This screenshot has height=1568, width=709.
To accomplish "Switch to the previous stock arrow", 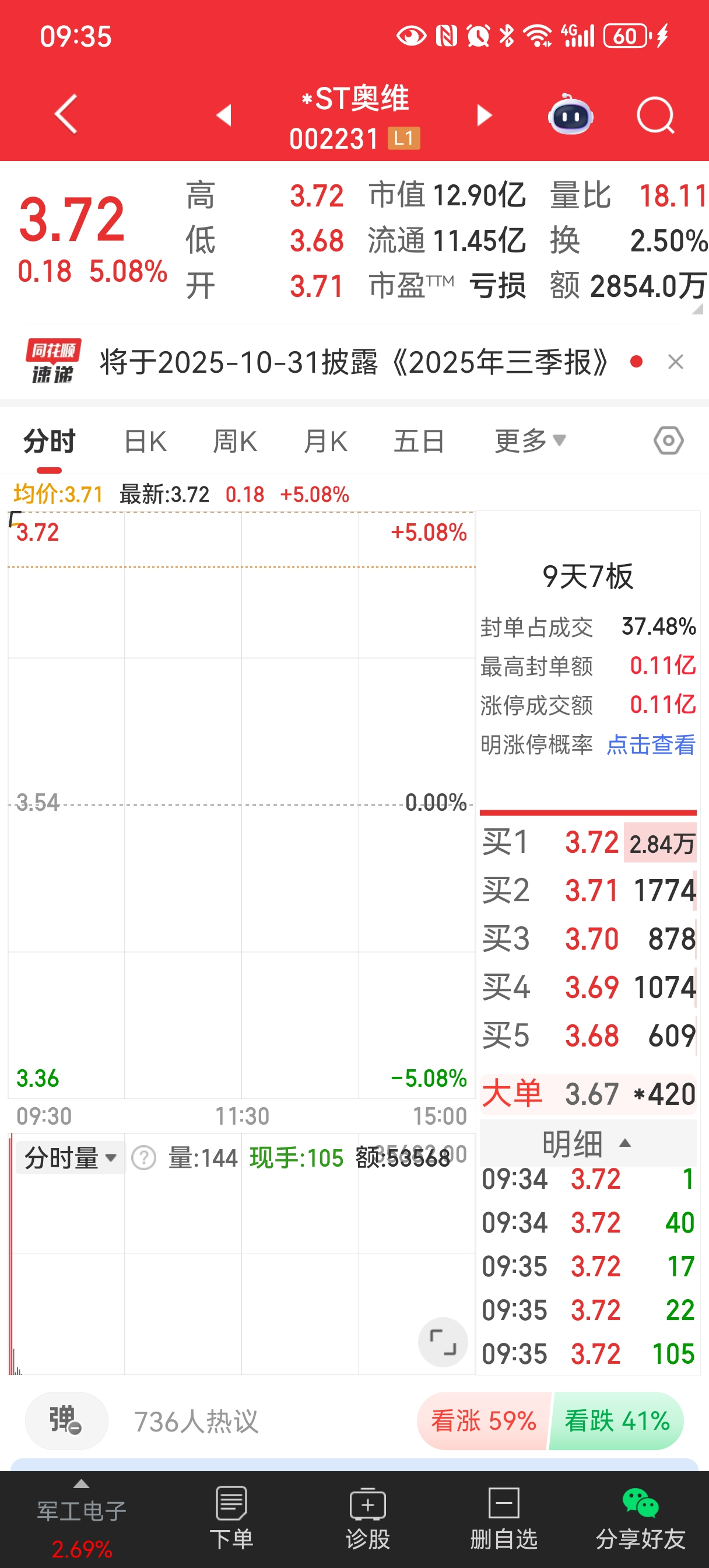I will [224, 114].
